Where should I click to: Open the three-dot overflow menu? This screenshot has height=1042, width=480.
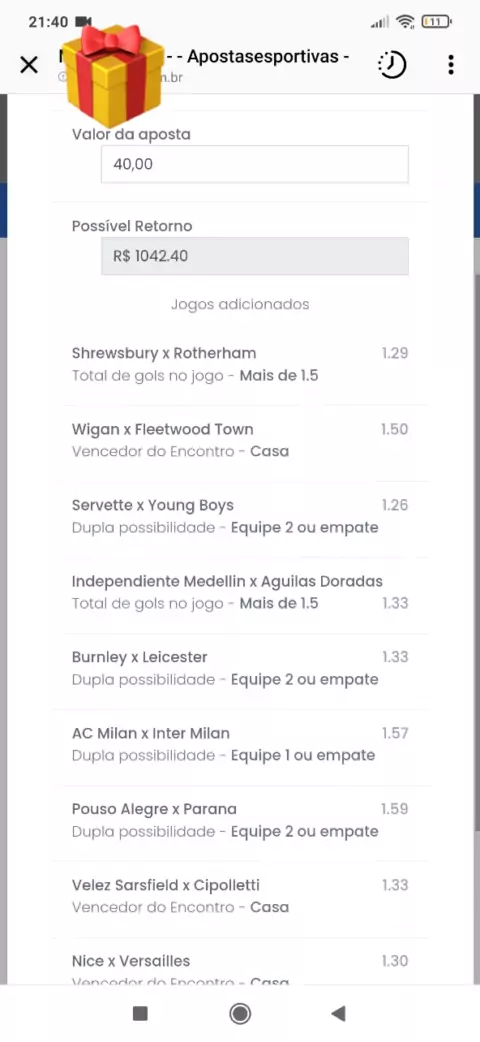point(451,64)
